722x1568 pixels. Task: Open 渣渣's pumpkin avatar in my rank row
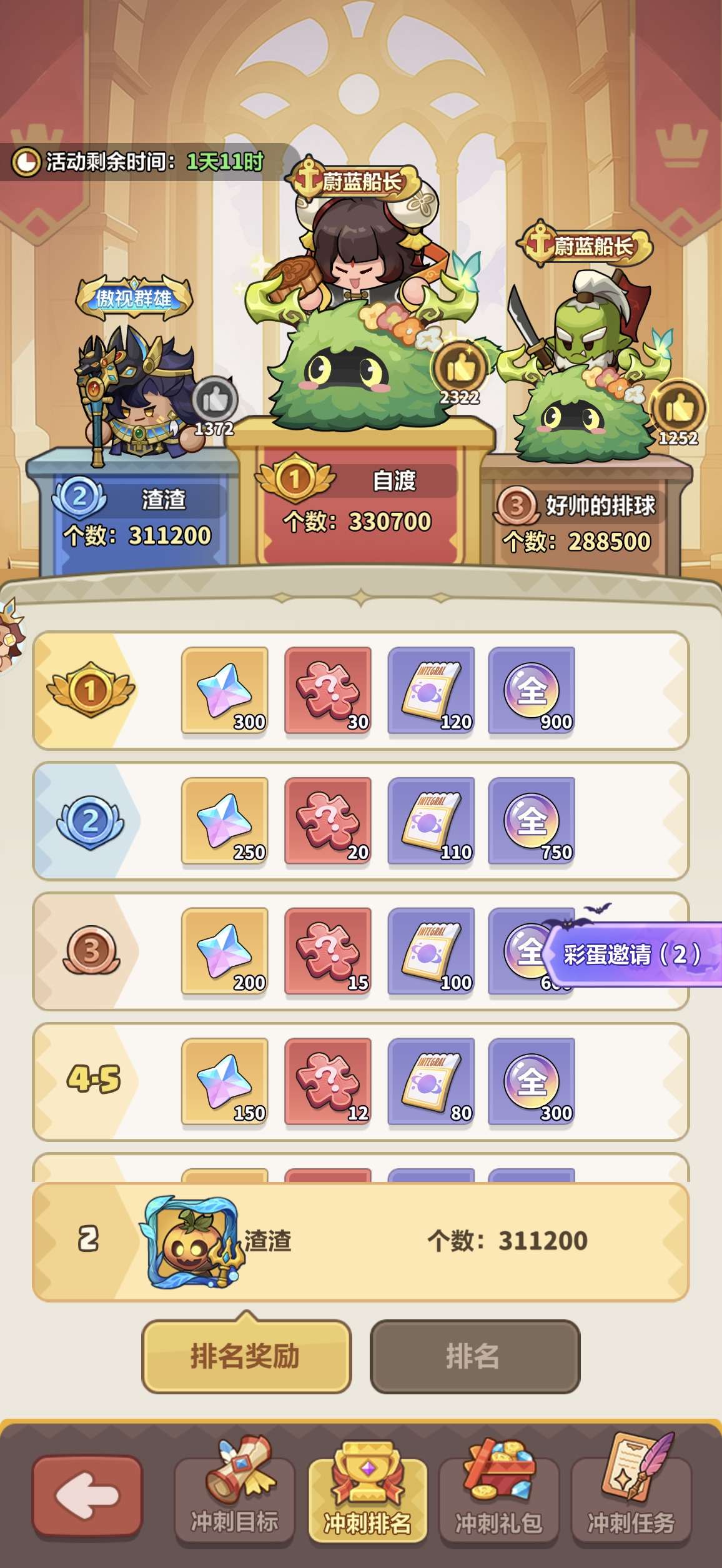coord(191,1240)
